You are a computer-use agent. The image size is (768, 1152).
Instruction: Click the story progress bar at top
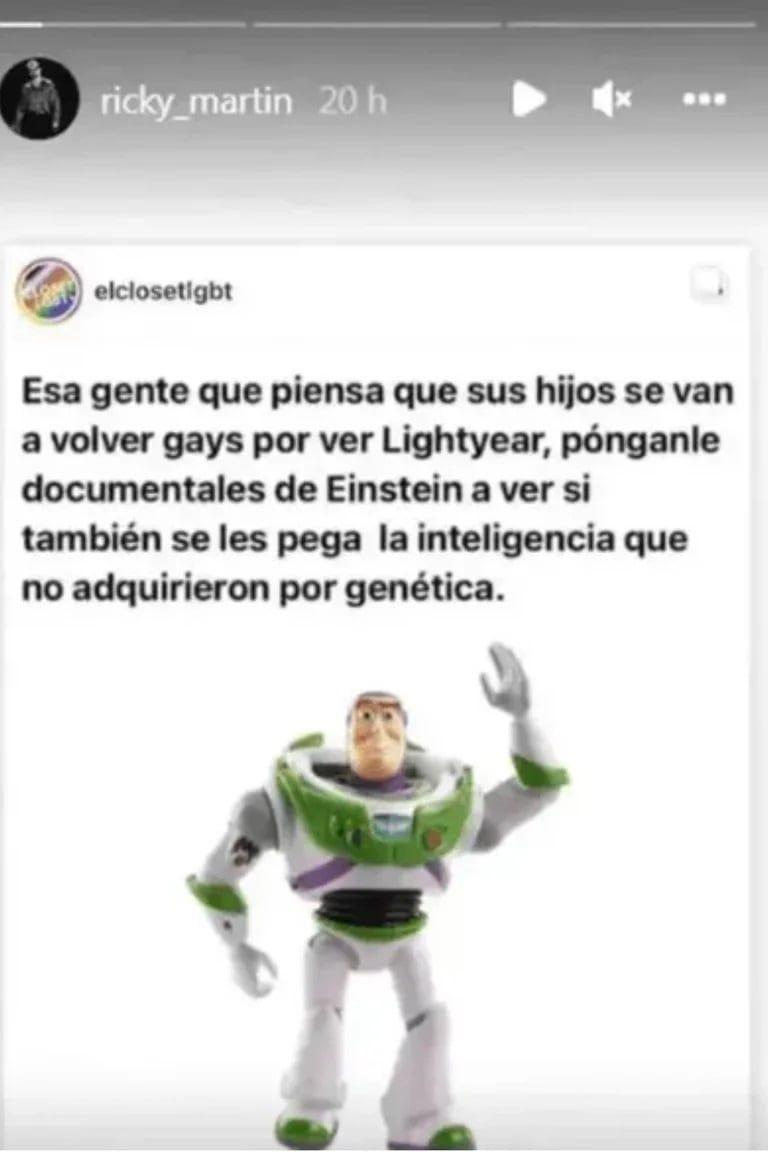click(384, 15)
